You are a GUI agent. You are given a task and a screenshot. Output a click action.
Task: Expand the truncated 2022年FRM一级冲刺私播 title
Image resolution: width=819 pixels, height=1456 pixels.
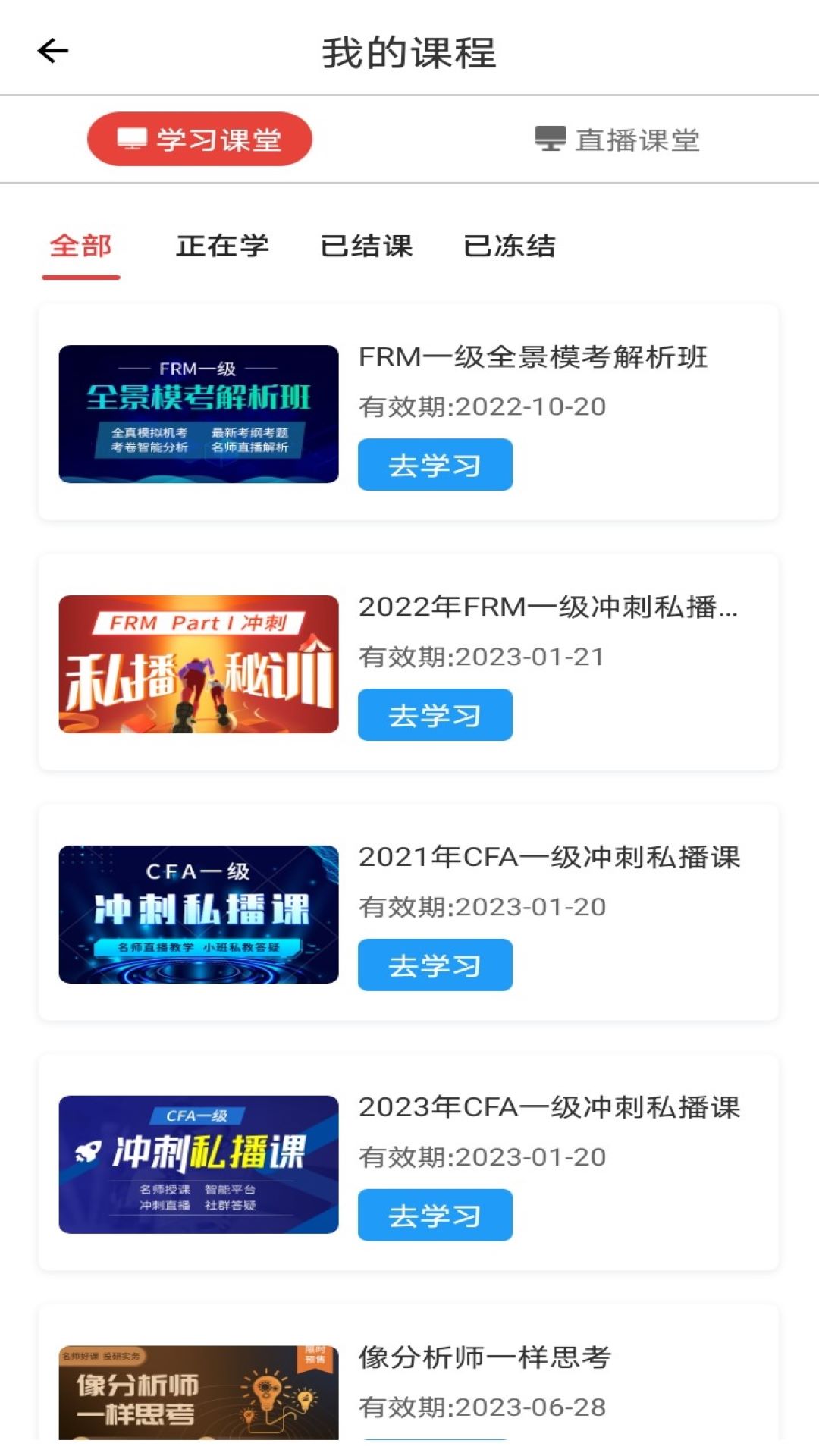point(550,610)
